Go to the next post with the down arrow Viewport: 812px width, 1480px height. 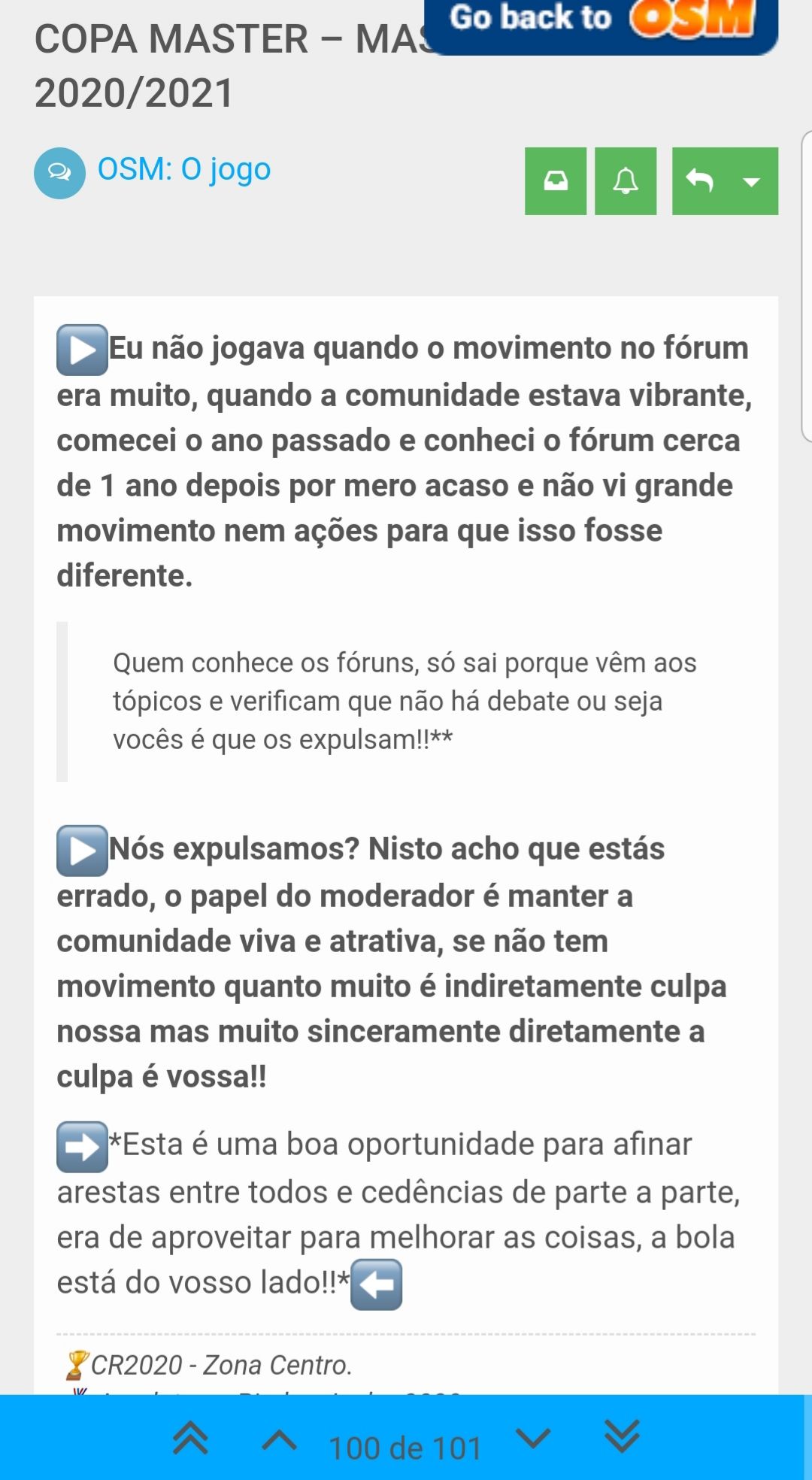pos(534,1438)
